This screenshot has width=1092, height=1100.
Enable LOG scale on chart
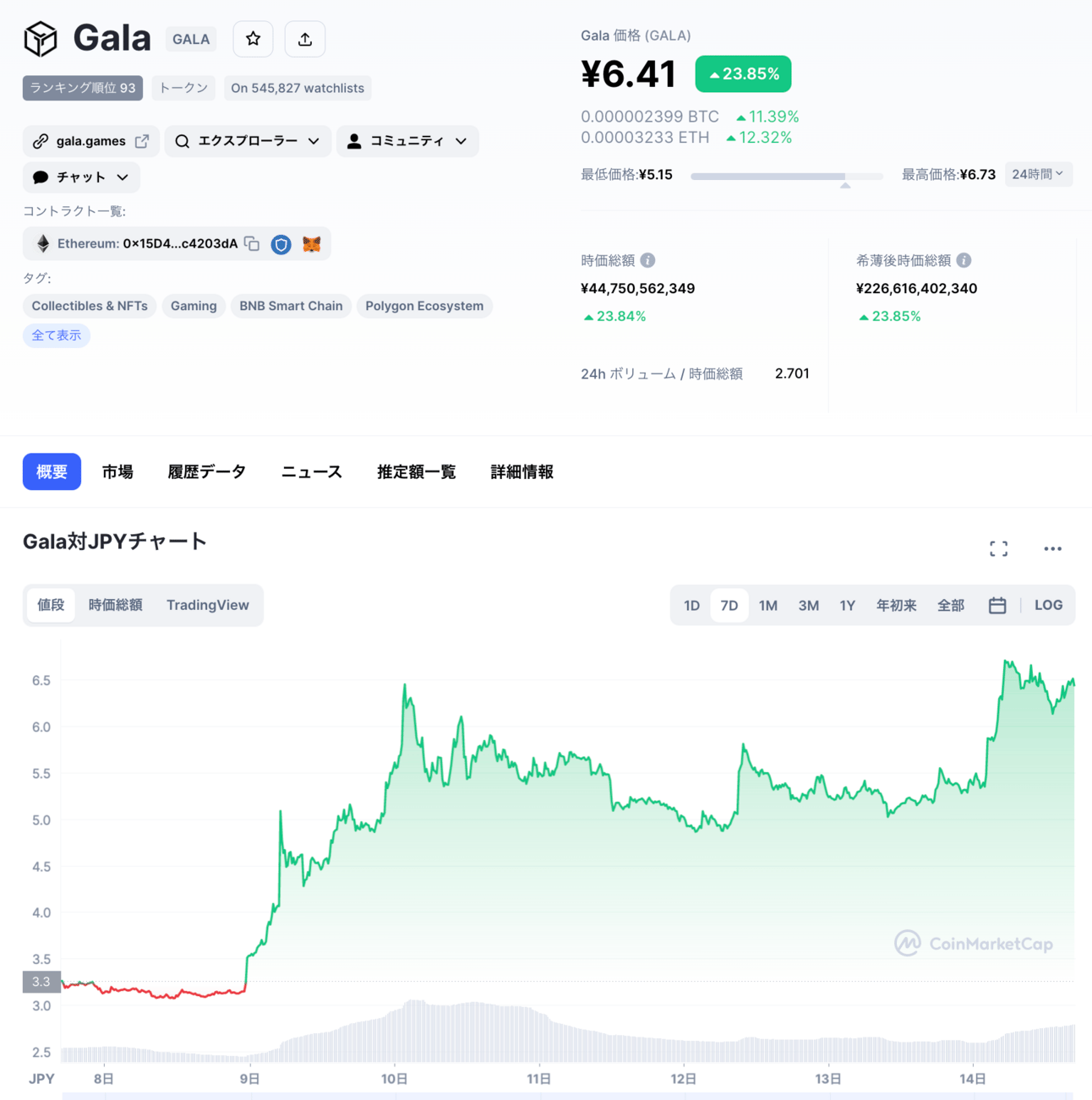(x=1048, y=605)
